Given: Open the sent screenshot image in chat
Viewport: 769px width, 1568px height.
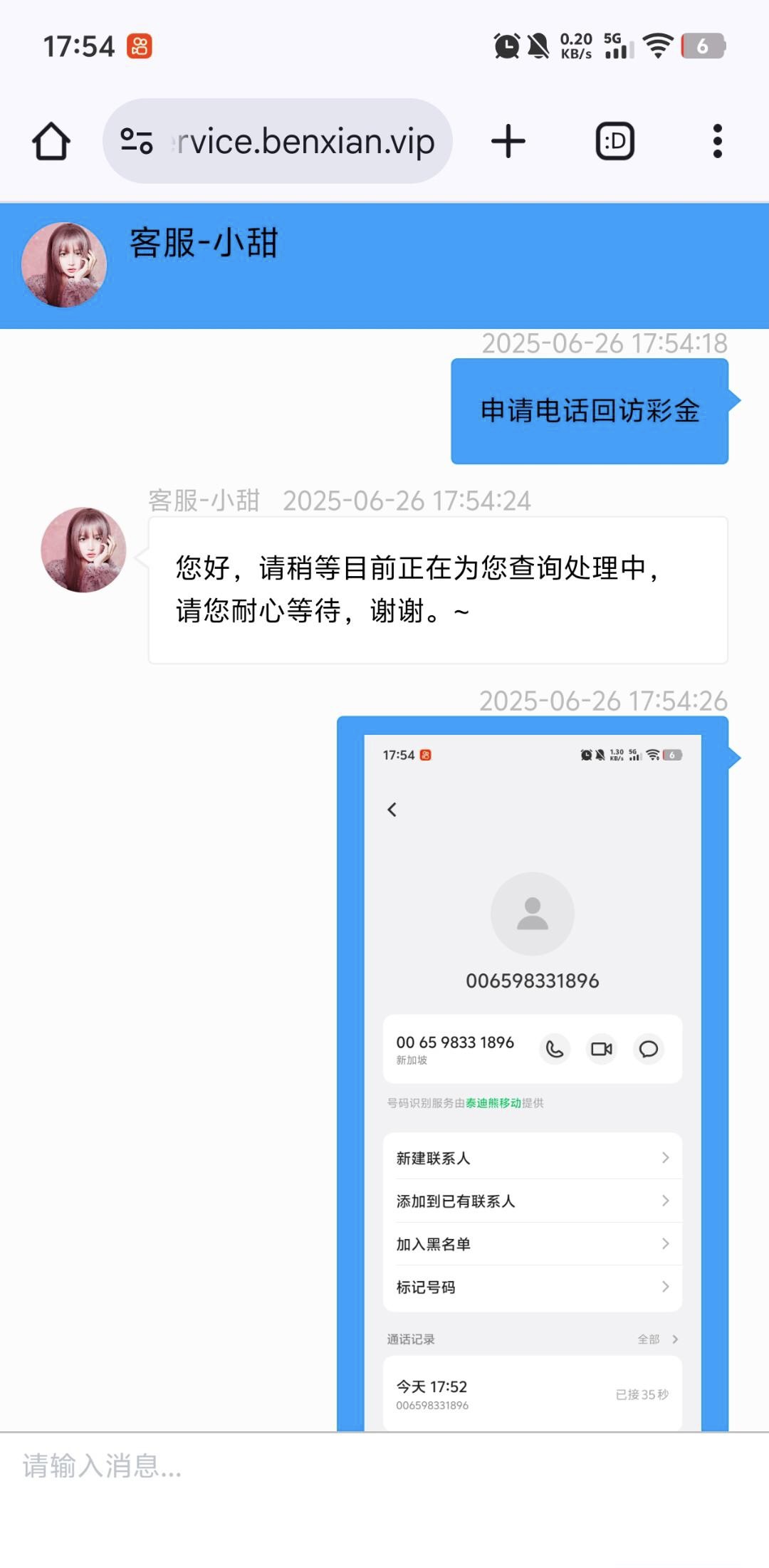Looking at the screenshot, I should pyautogui.click(x=533, y=1075).
